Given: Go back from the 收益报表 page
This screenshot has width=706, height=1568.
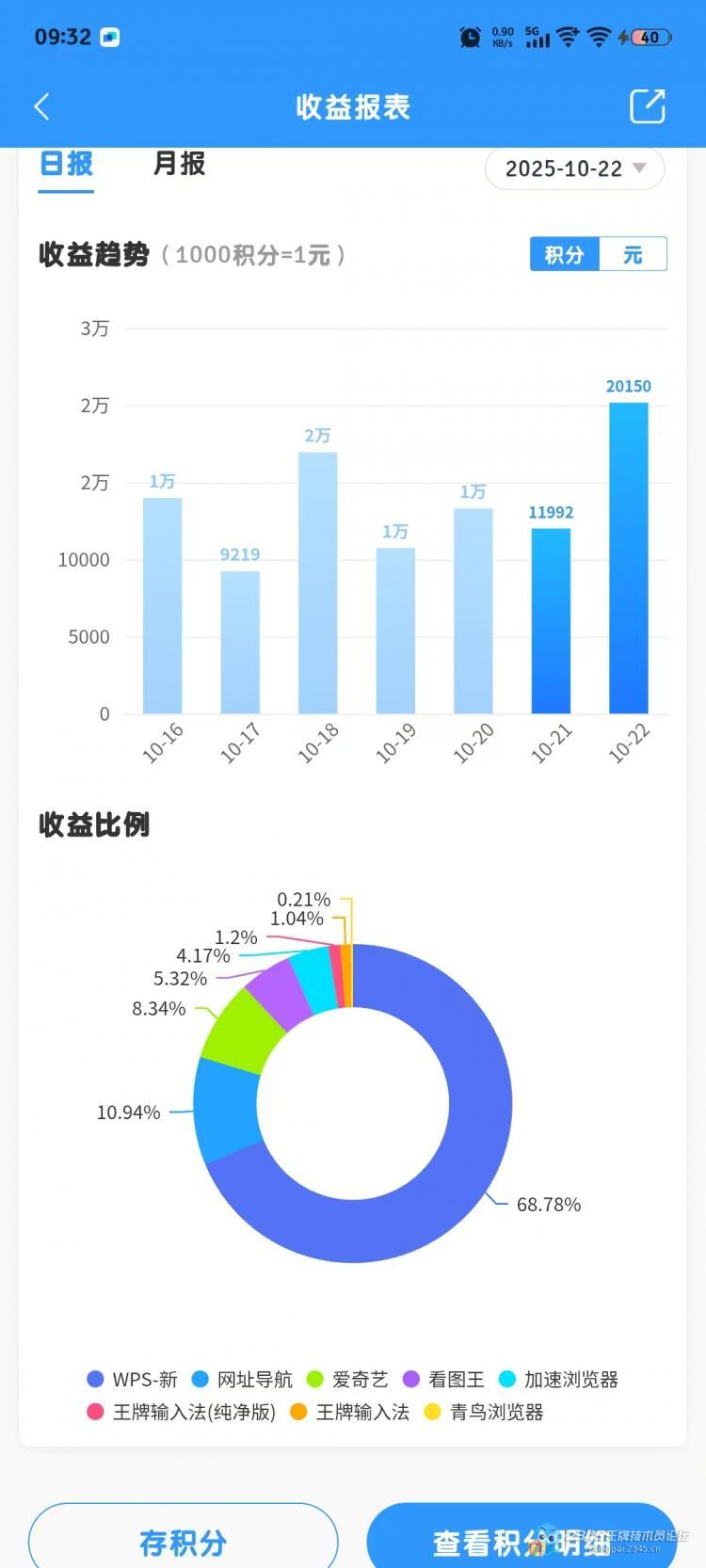Looking at the screenshot, I should (42, 106).
